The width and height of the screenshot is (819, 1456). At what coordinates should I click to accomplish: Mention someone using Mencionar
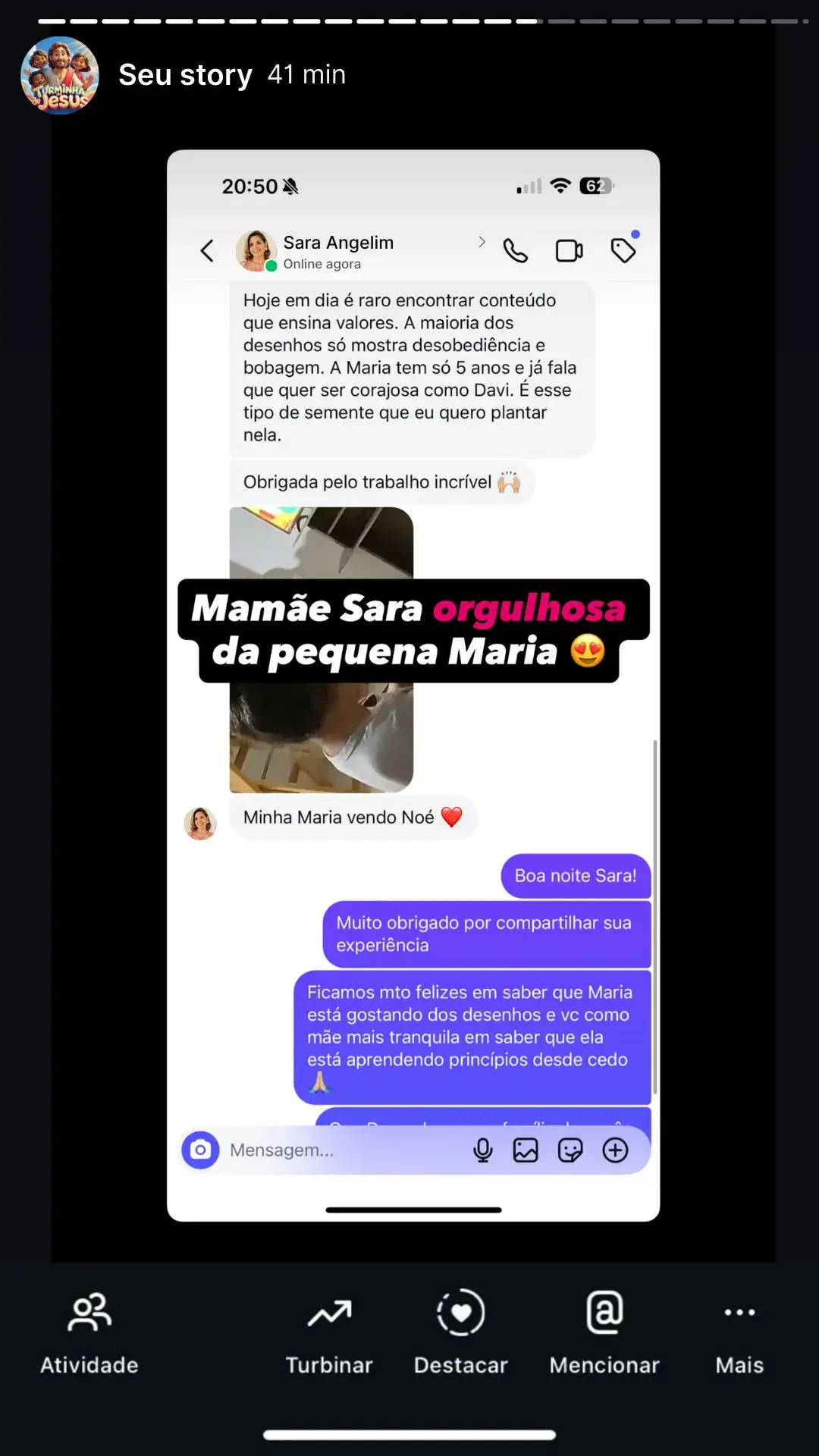(x=604, y=1332)
